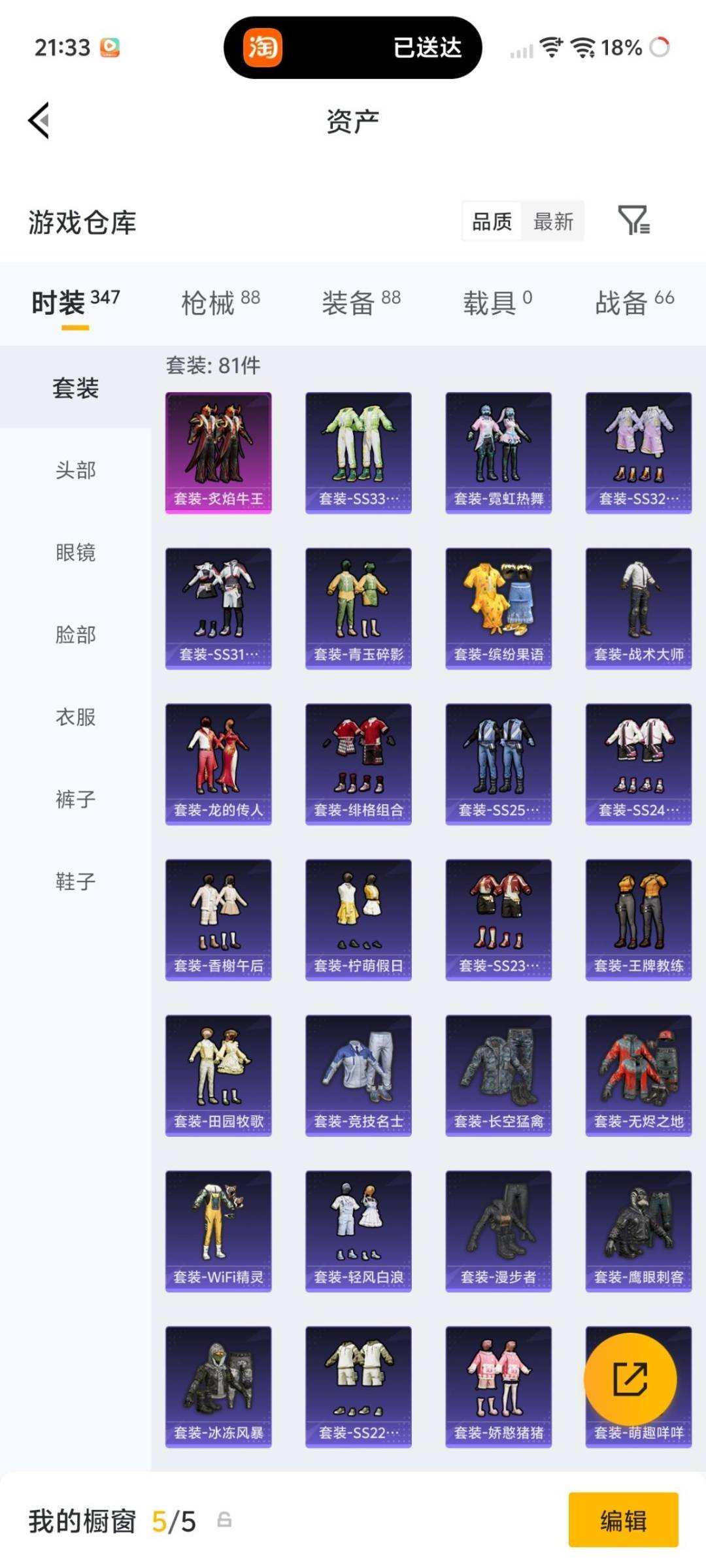706x1568 pixels.
Task: Go back using the left arrow icon
Action: 37,122
